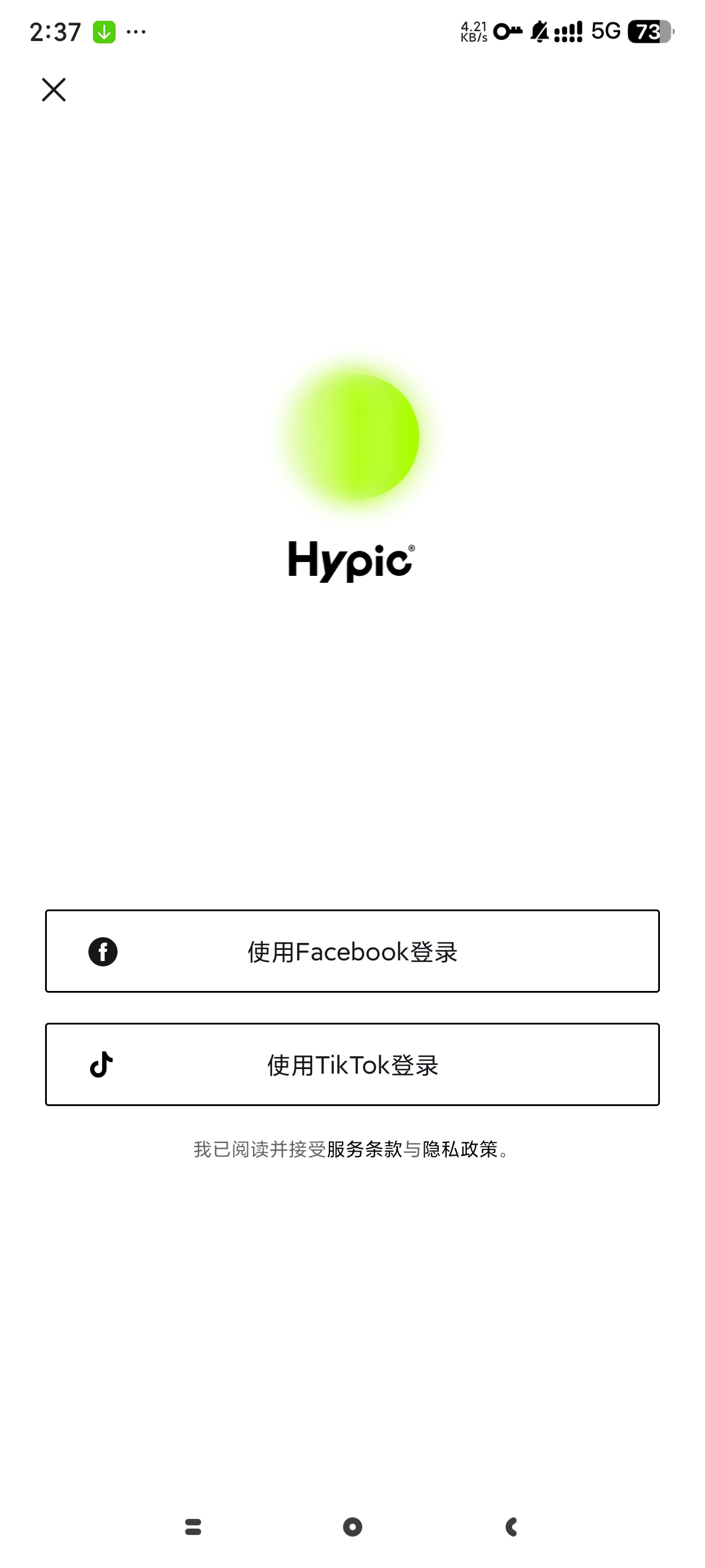Open the 隐私政策 privacy policy link
The height and width of the screenshot is (1568, 705).
[x=460, y=1149]
